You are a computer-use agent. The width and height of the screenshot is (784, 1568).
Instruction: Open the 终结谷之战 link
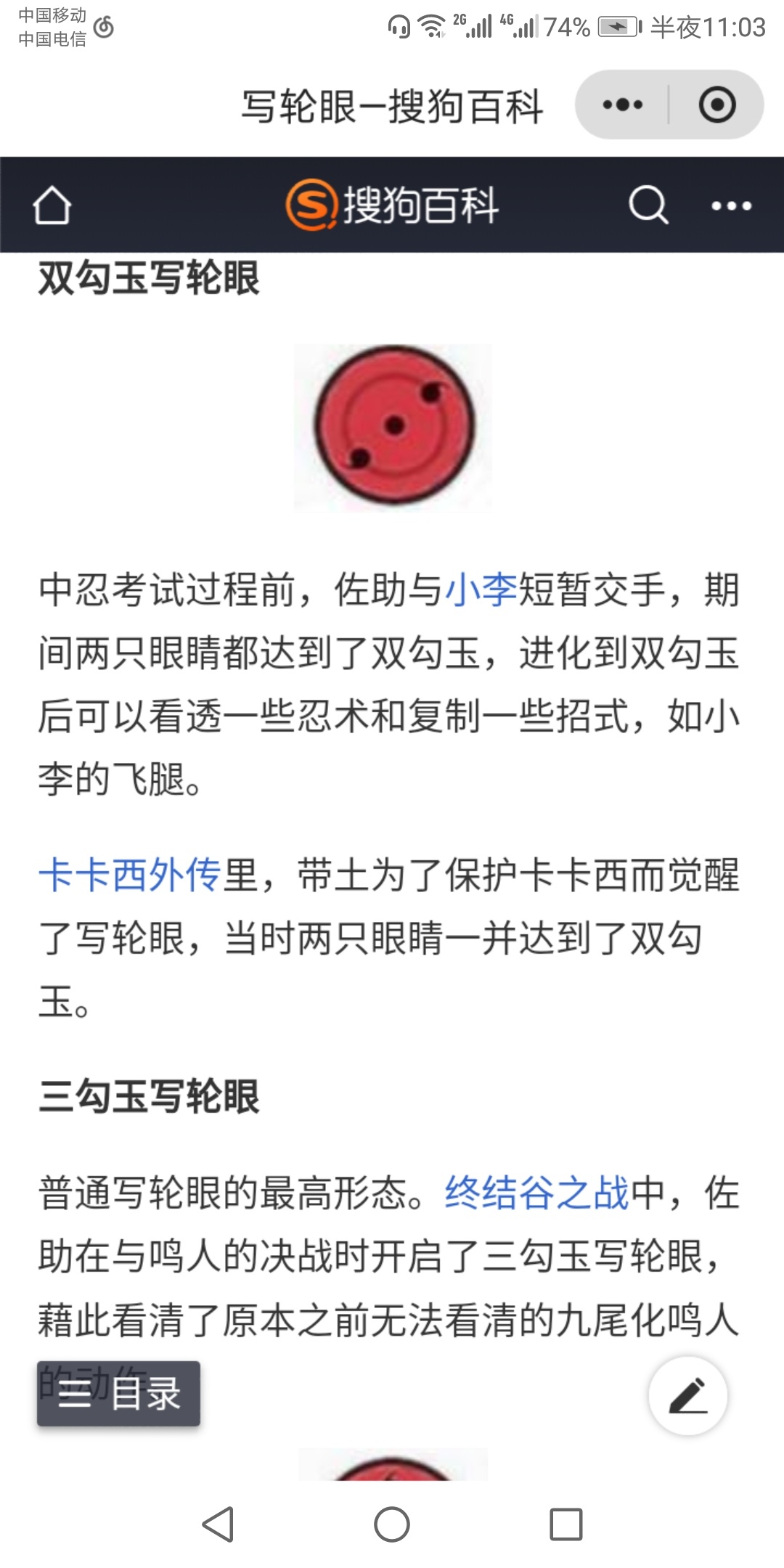[536, 1193]
